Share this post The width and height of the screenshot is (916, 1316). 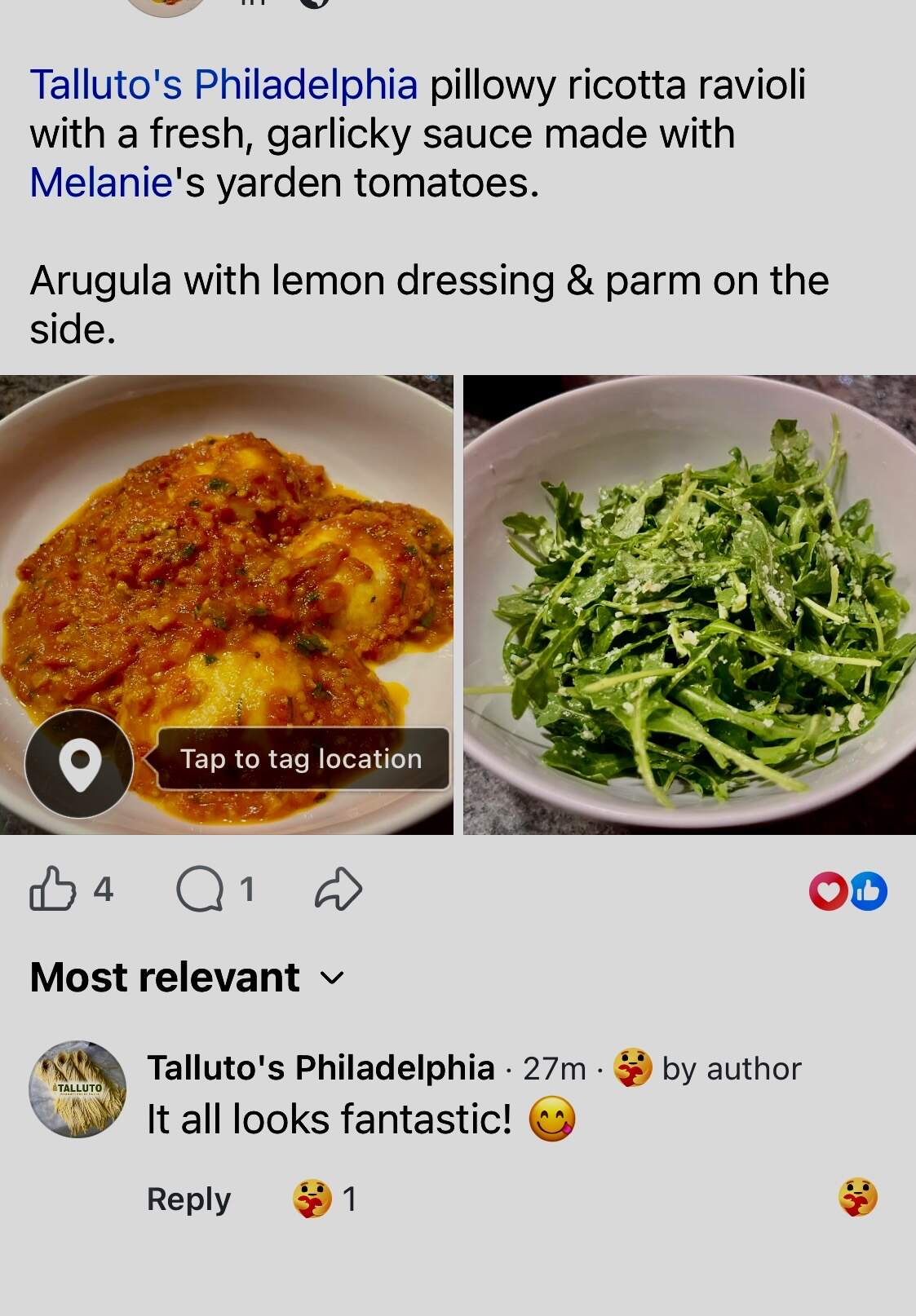(339, 889)
